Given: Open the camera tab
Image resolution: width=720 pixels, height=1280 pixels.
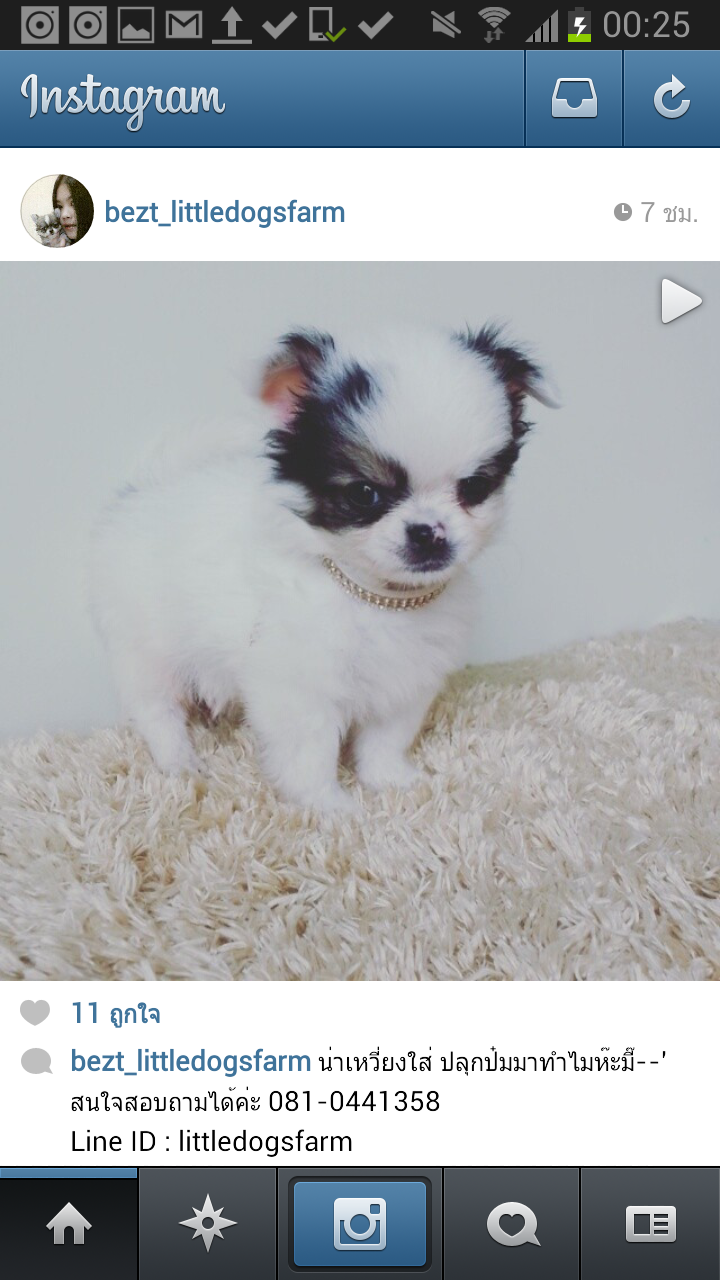Looking at the screenshot, I should [x=360, y=1224].
